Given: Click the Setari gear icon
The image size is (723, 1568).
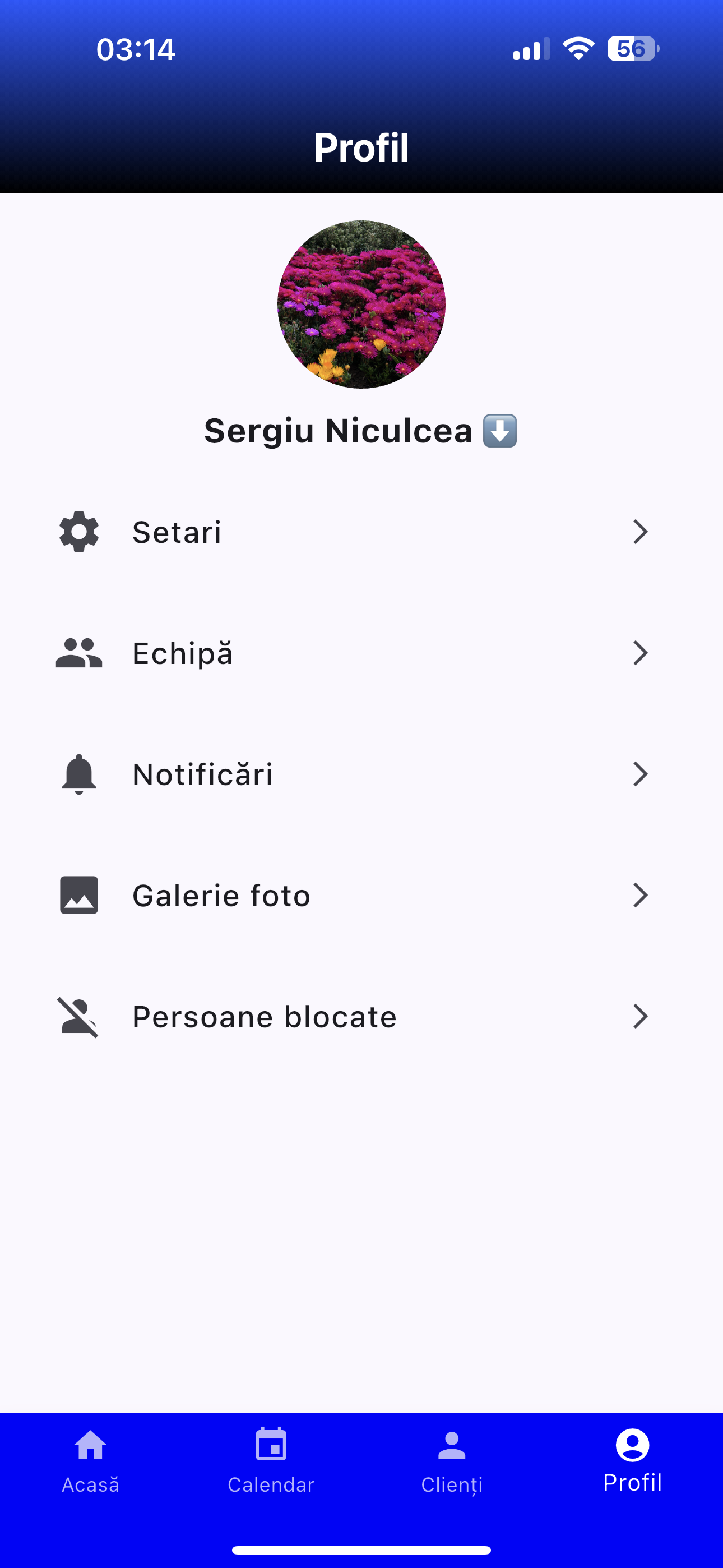Looking at the screenshot, I should (78, 532).
